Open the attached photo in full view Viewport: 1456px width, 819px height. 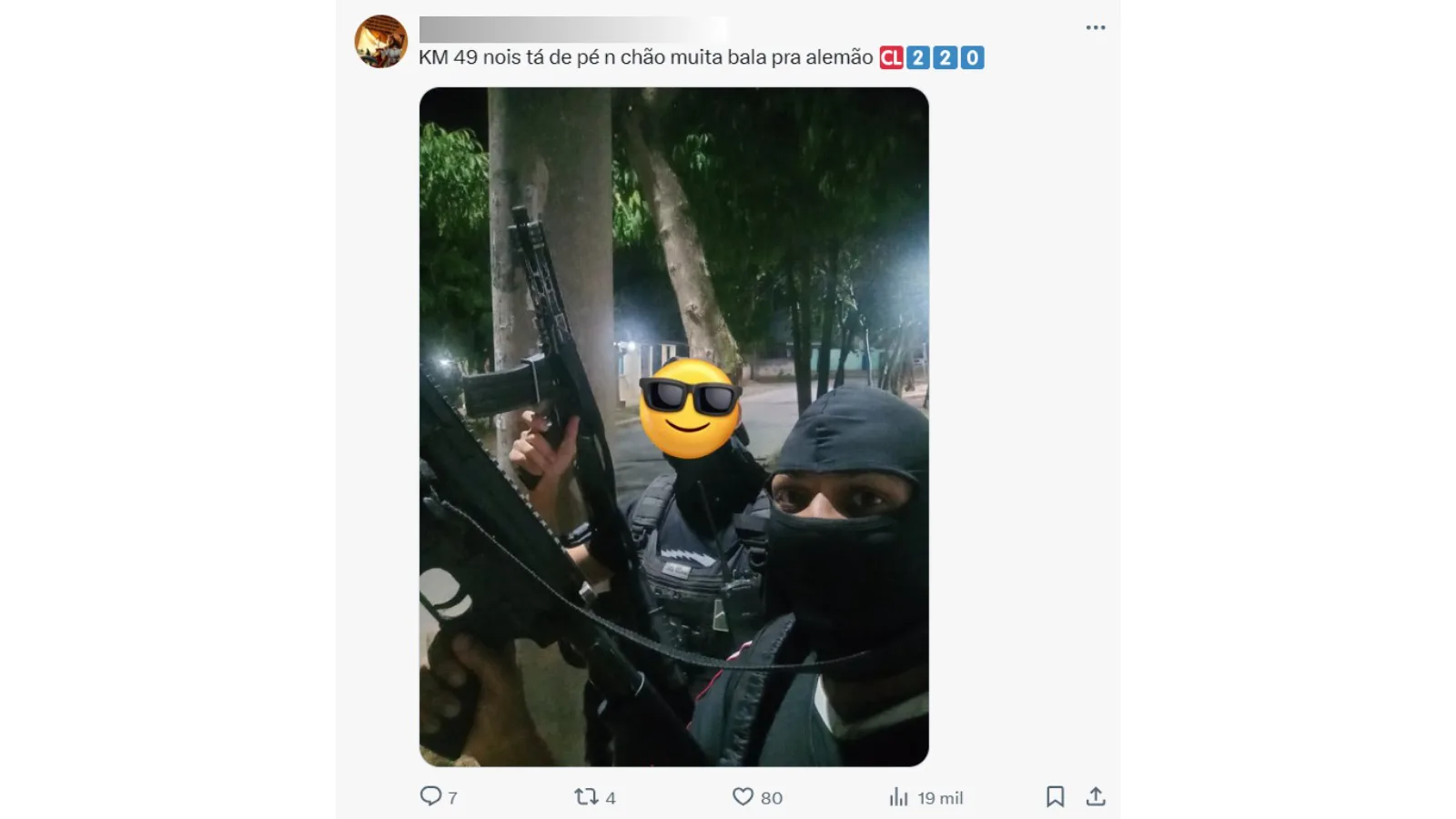(x=673, y=427)
